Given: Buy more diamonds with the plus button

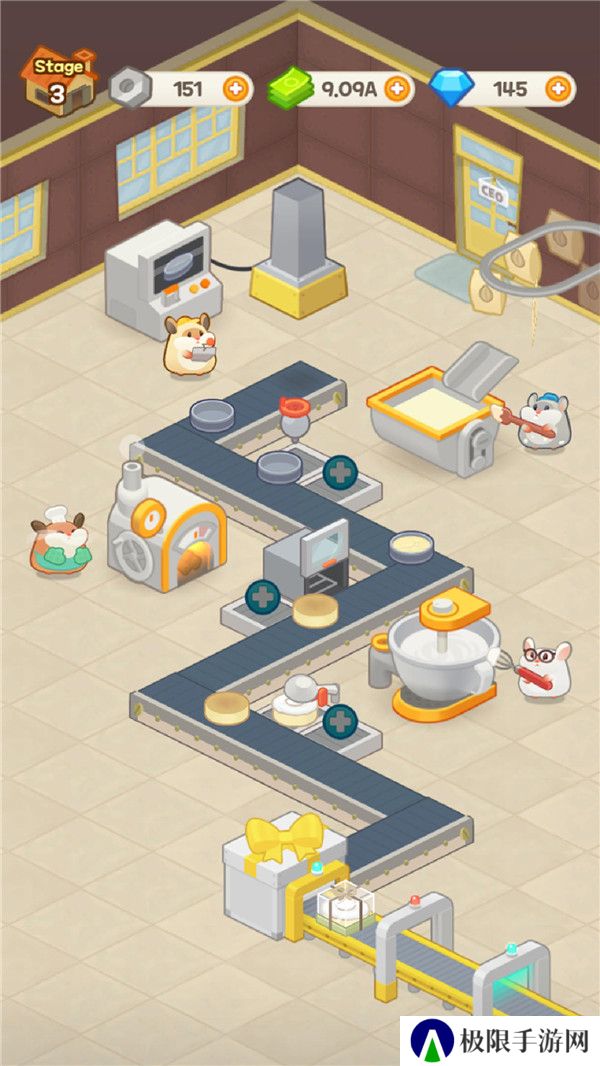Looking at the screenshot, I should click(557, 89).
